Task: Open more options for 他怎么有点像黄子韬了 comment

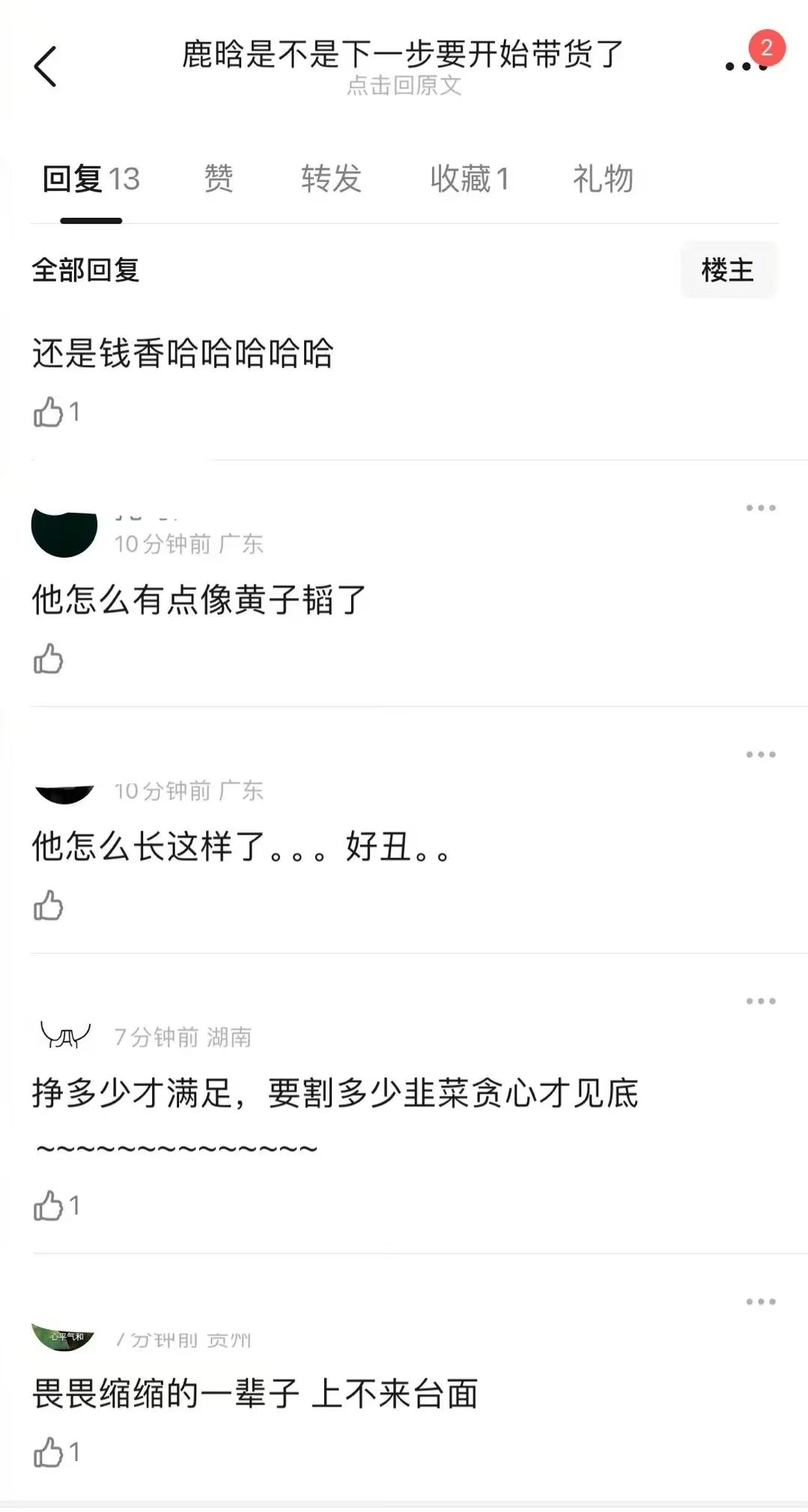Action: pyautogui.click(x=761, y=508)
